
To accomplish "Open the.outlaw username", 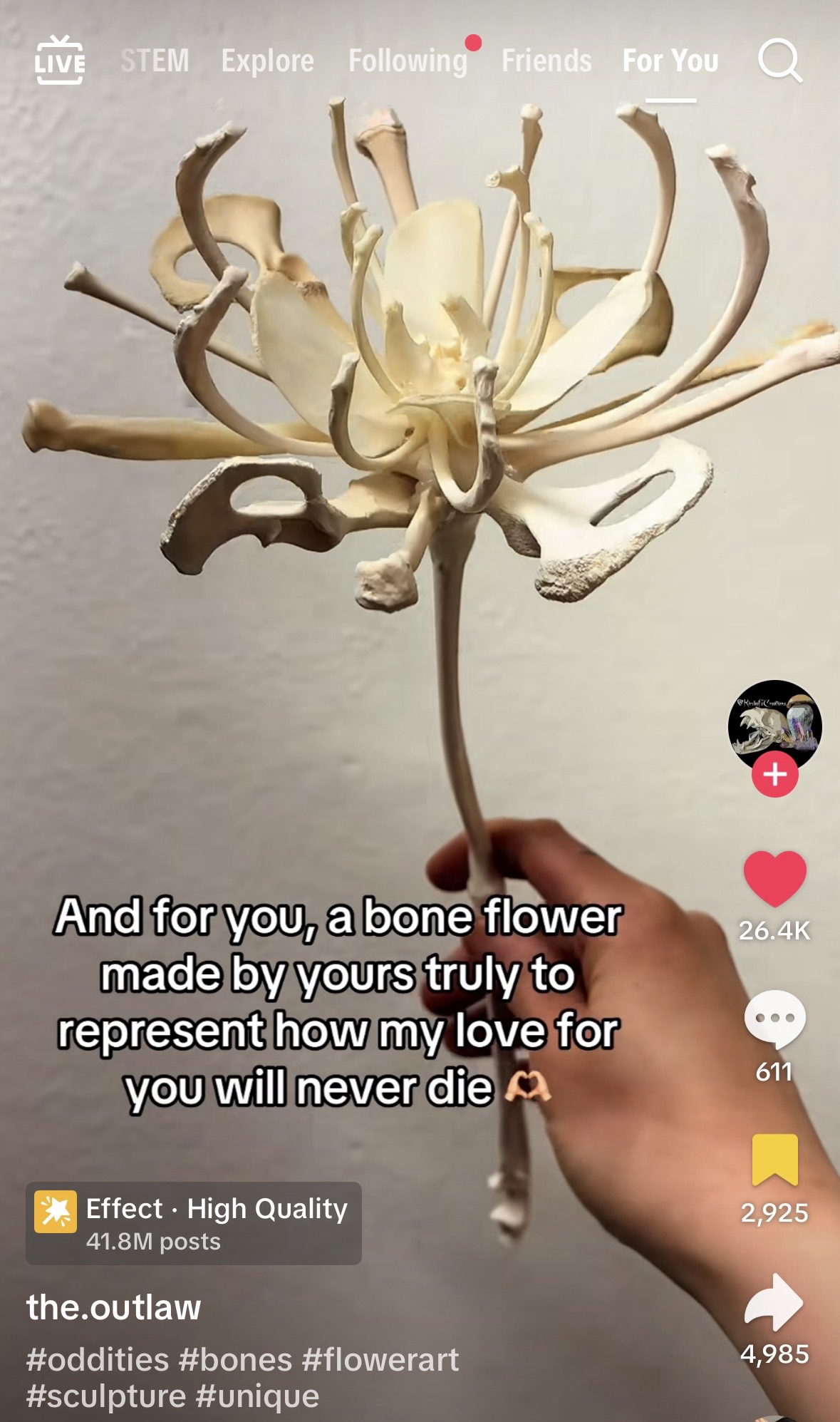I will (x=114, y=1307).
